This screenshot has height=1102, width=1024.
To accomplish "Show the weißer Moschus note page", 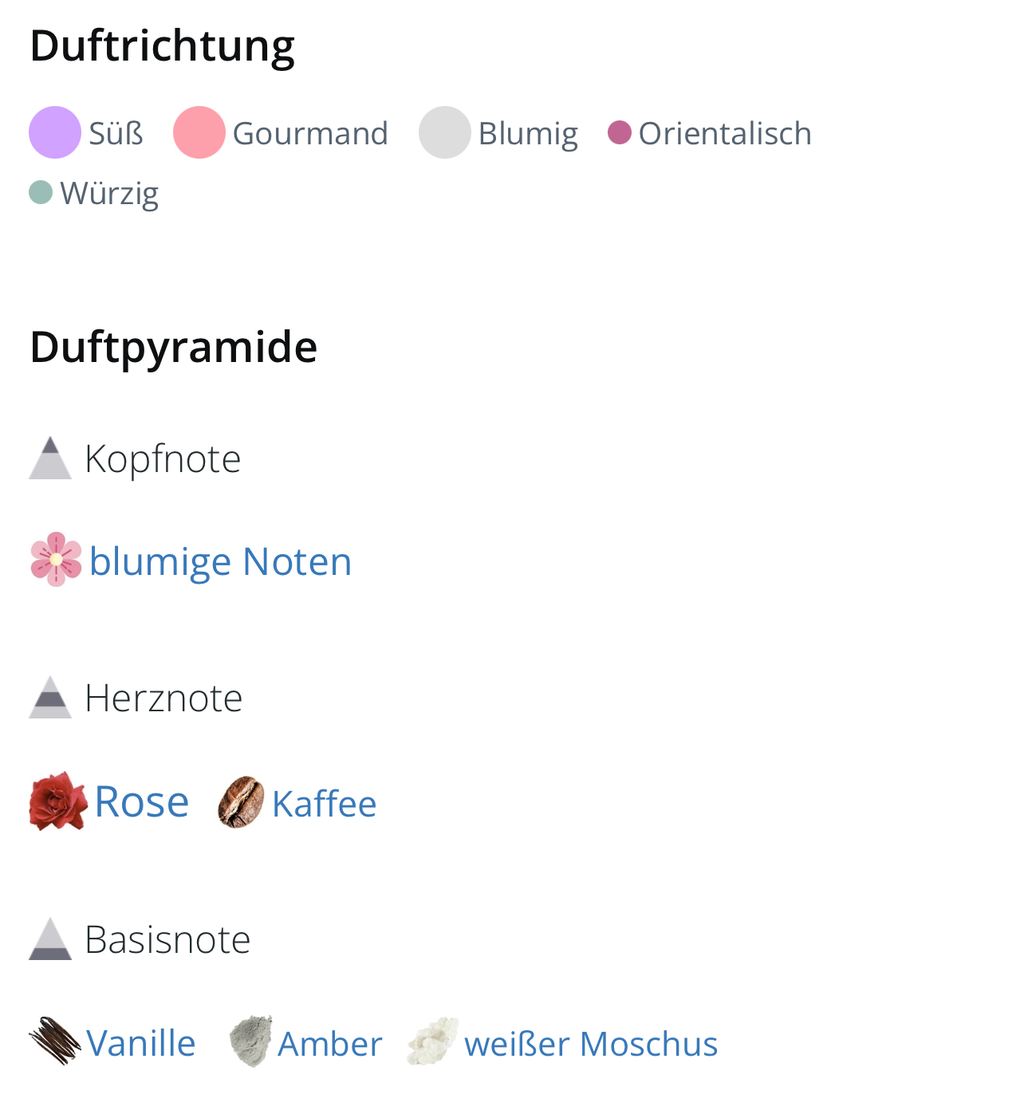I will coord(590,1044).
